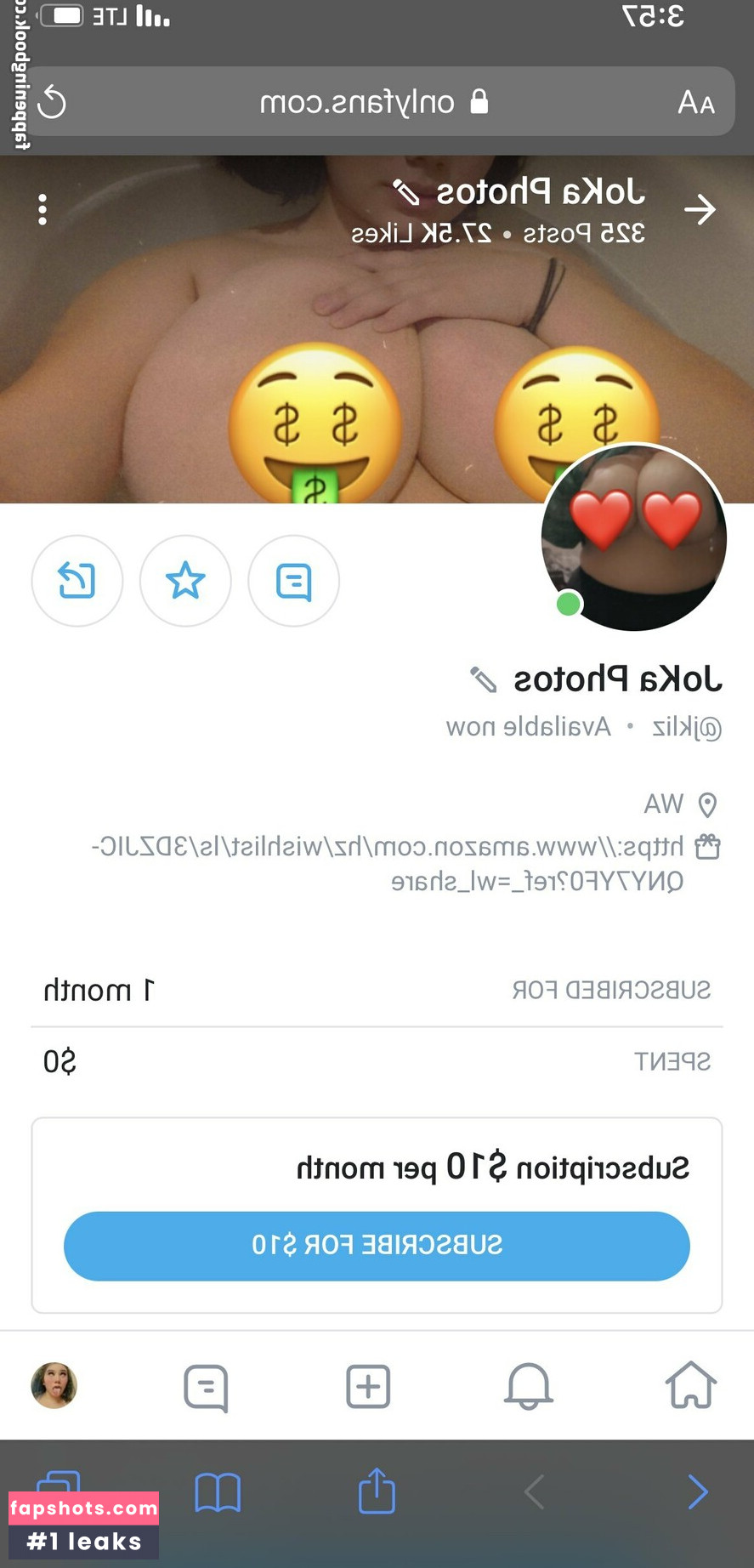This screenshot has height=1568, width=754.
Task: Reload the onlyfans.com page
Action: coord(52,102)
